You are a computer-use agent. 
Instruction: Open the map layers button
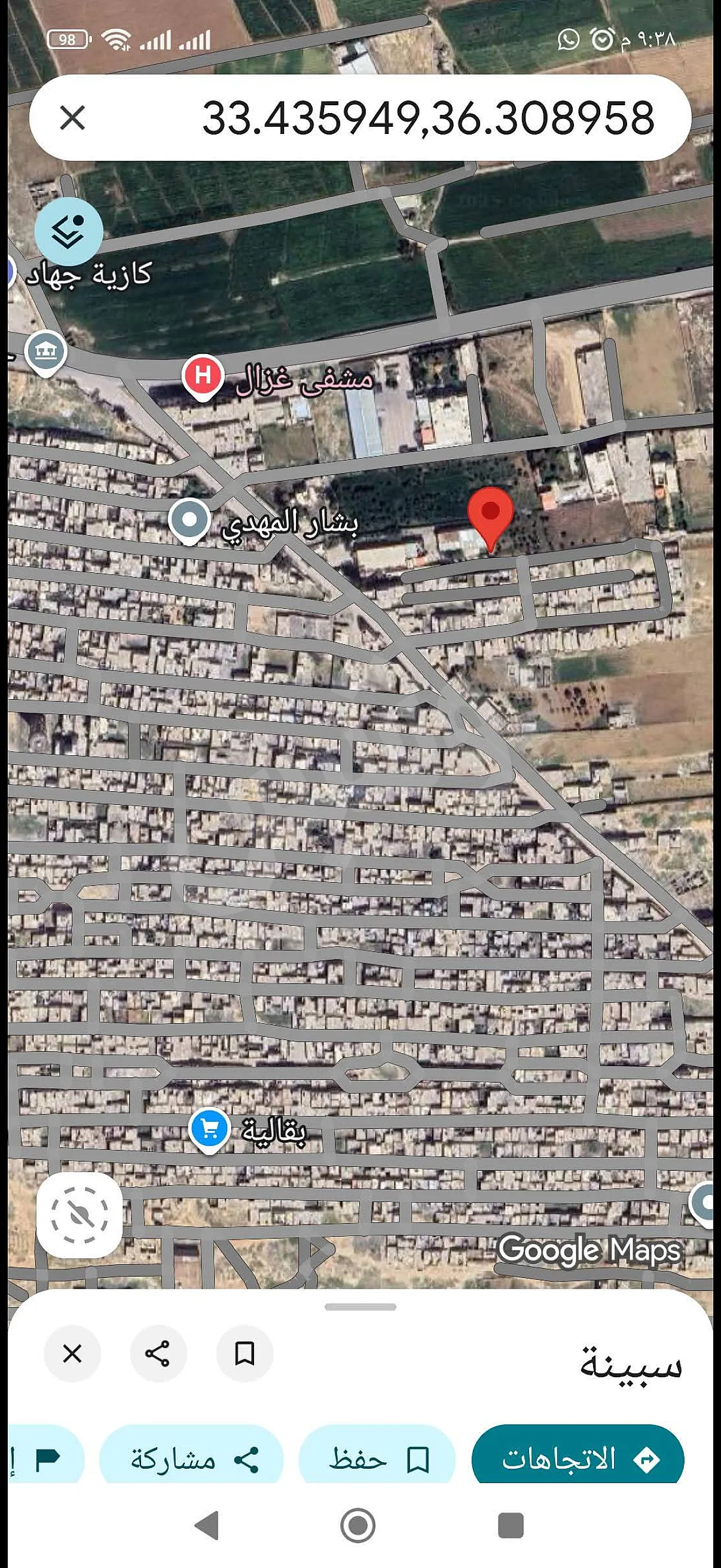[x=68, y=231]
